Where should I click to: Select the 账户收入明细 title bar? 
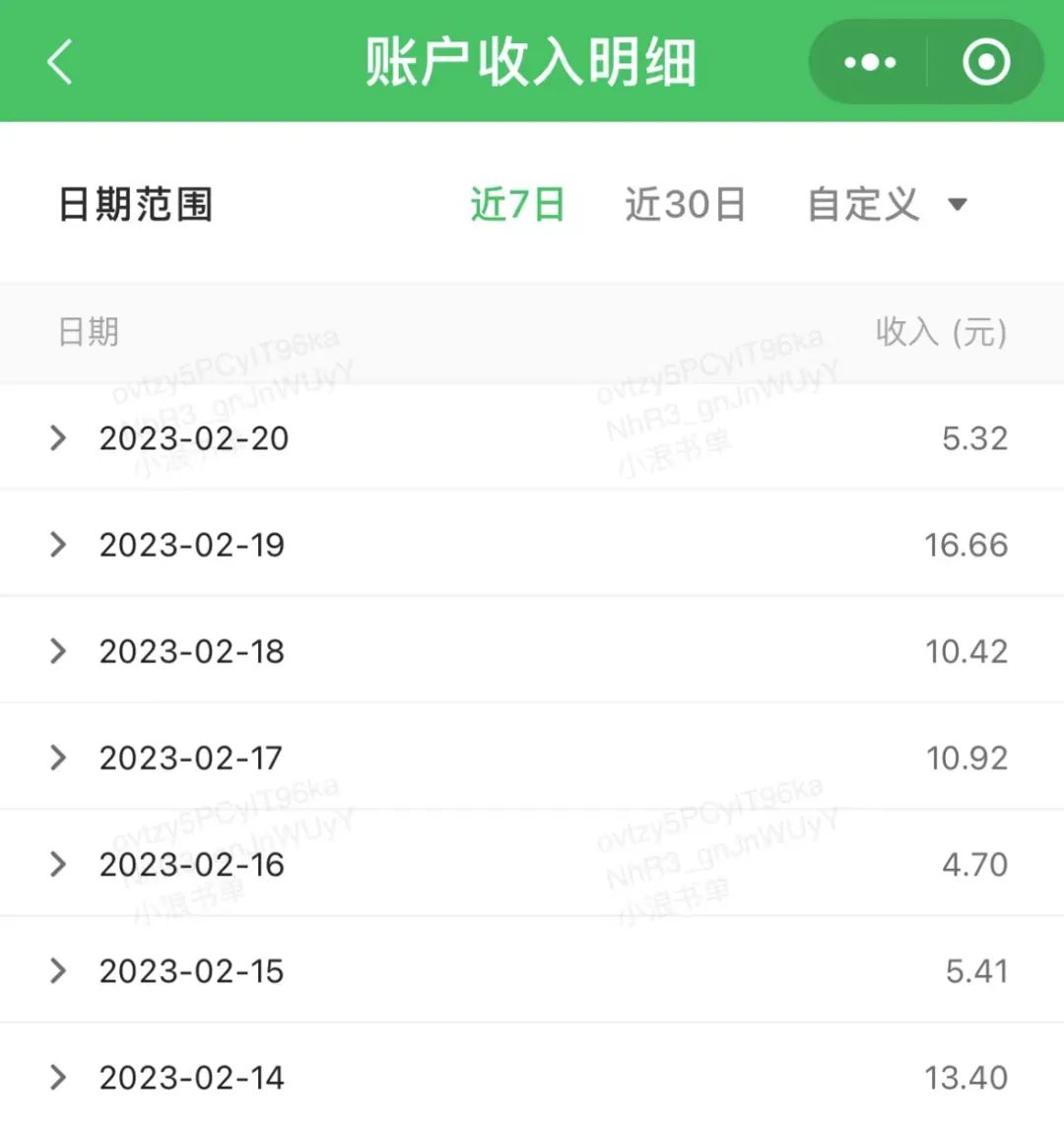tap(532, 61)
